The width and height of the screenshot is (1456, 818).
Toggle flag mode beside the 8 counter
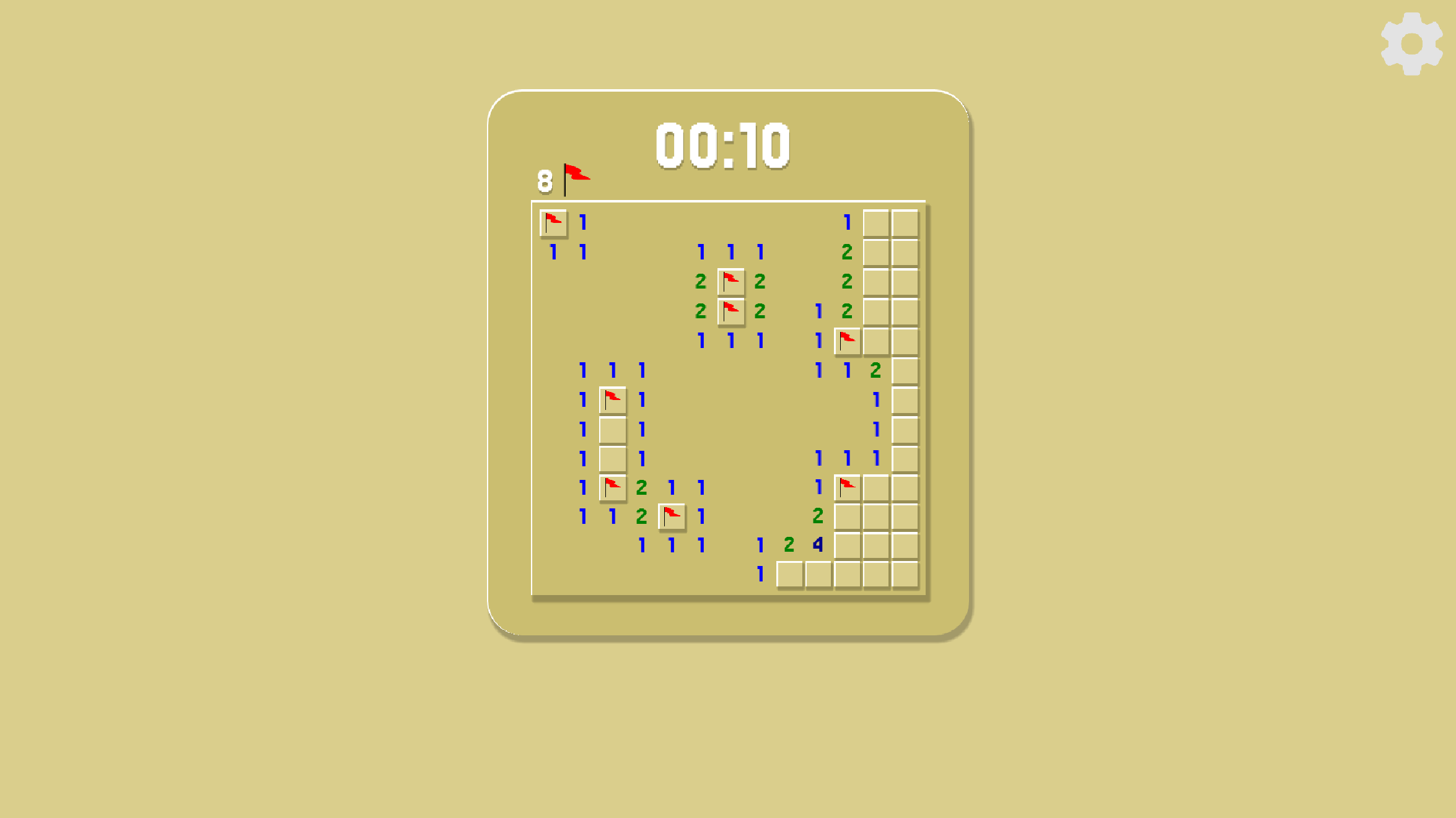[x=576, y=179]
